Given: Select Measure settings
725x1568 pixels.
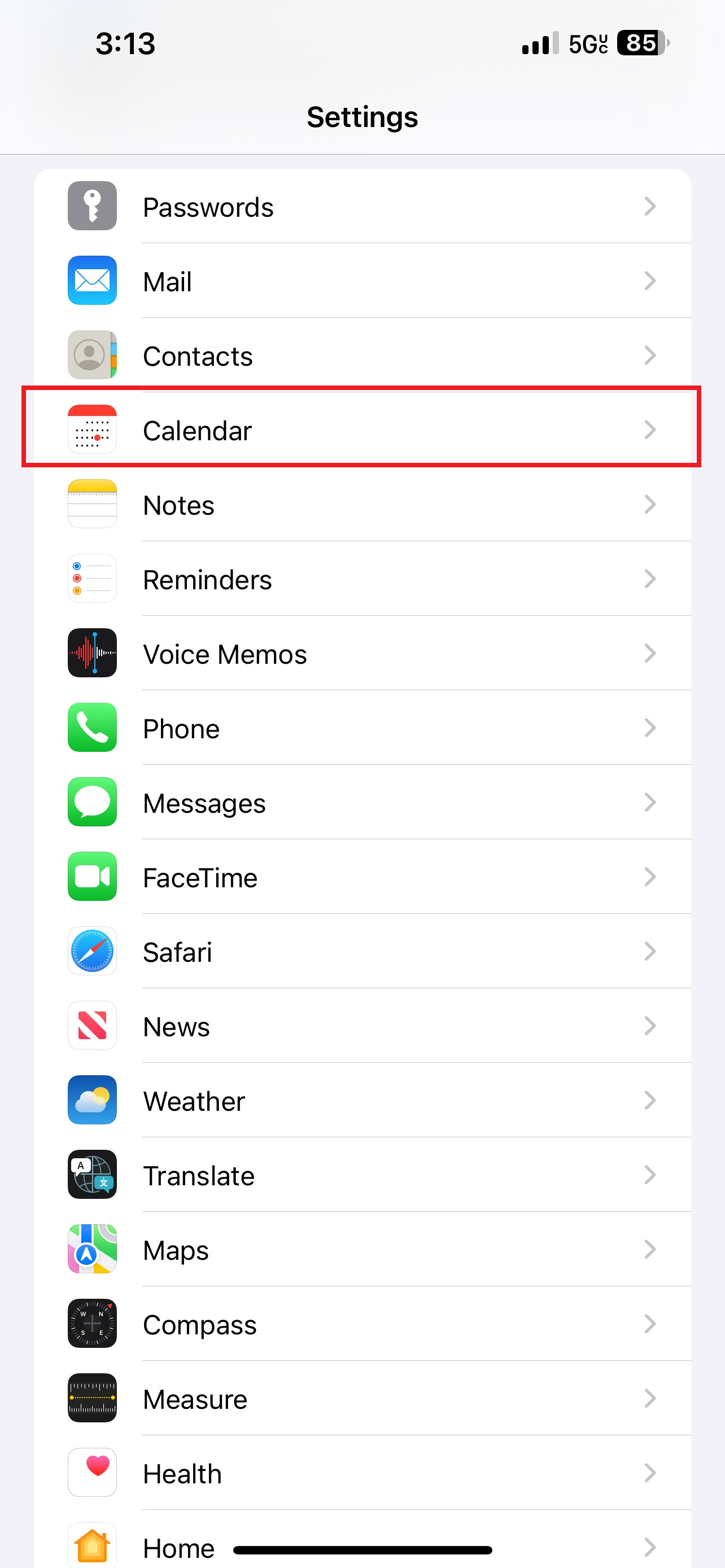Looking at the screenshot, I should [361, 1399].
